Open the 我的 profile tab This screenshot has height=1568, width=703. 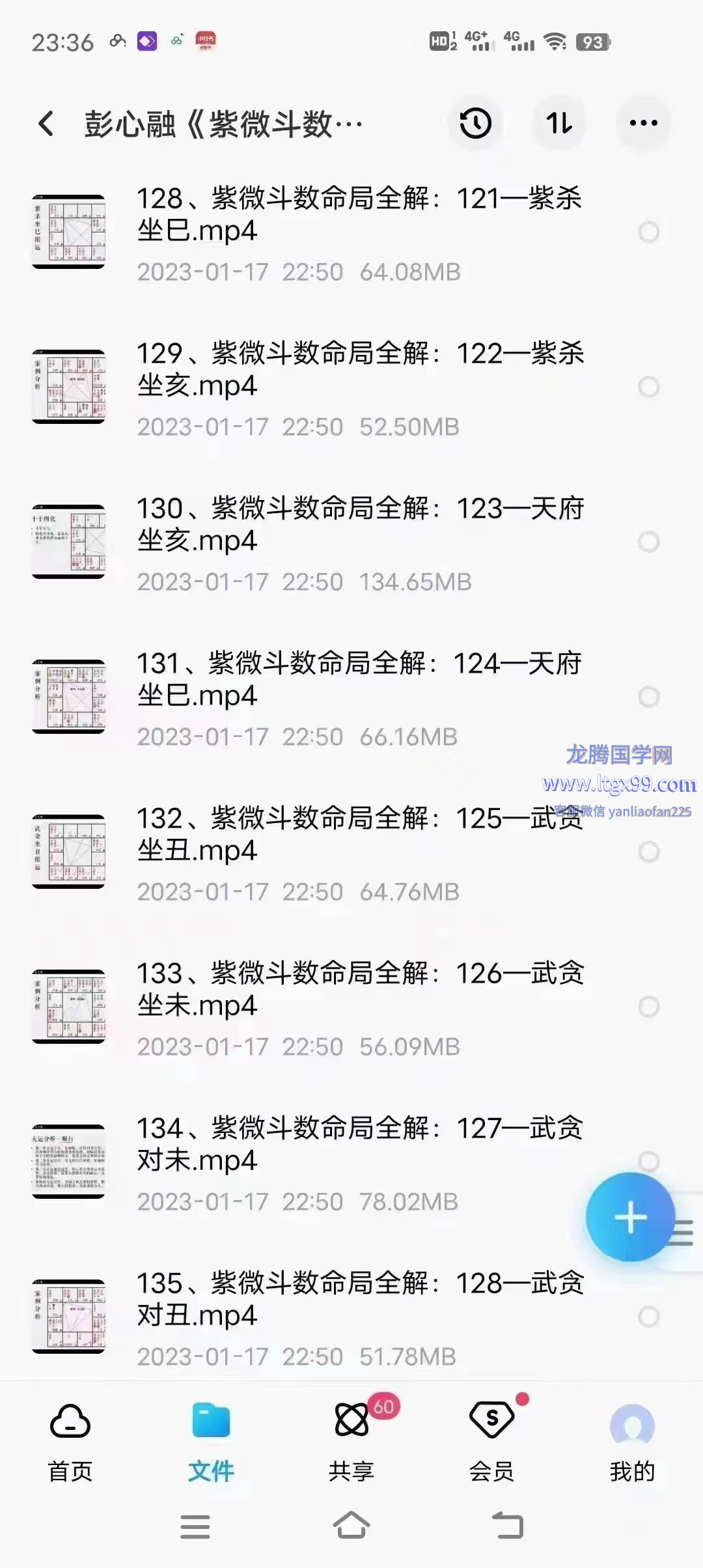tap(632, 1439)
